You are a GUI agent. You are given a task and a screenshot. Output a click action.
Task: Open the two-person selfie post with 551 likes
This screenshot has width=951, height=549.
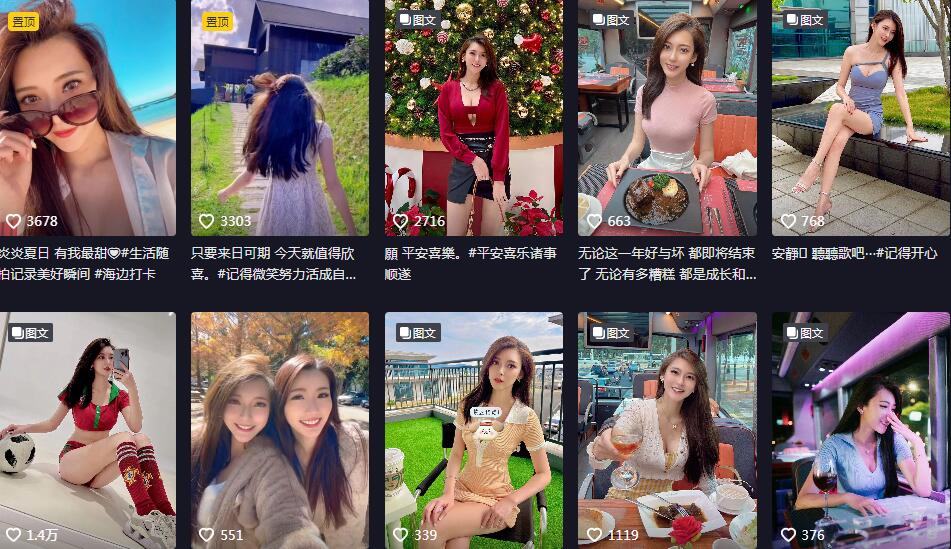(x=279, y=430)
